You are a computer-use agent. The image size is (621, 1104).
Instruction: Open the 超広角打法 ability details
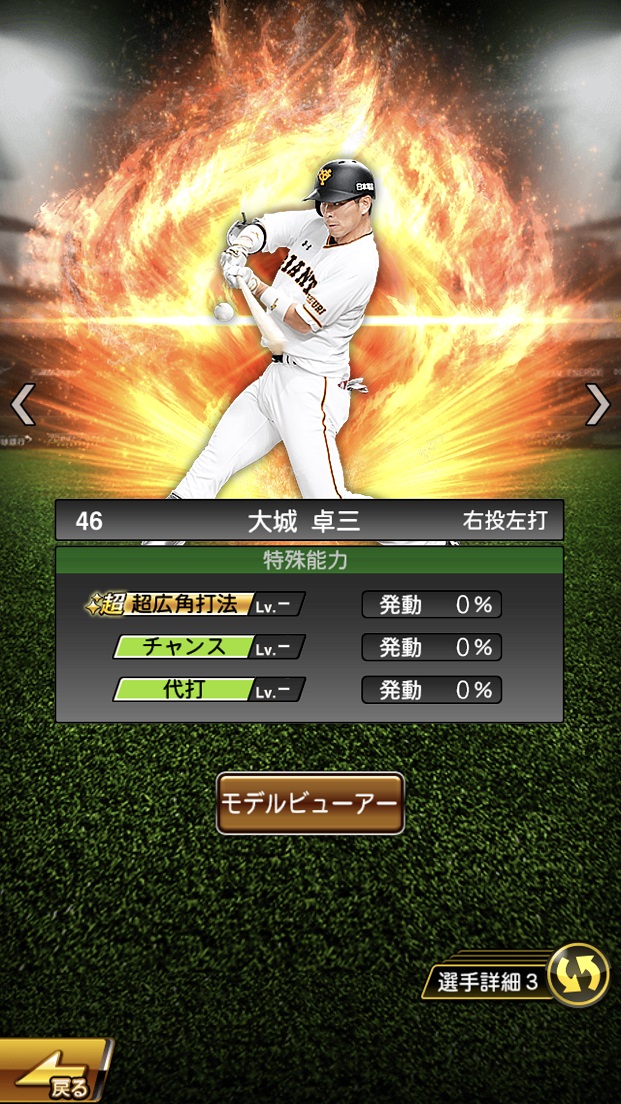point(196,604)
